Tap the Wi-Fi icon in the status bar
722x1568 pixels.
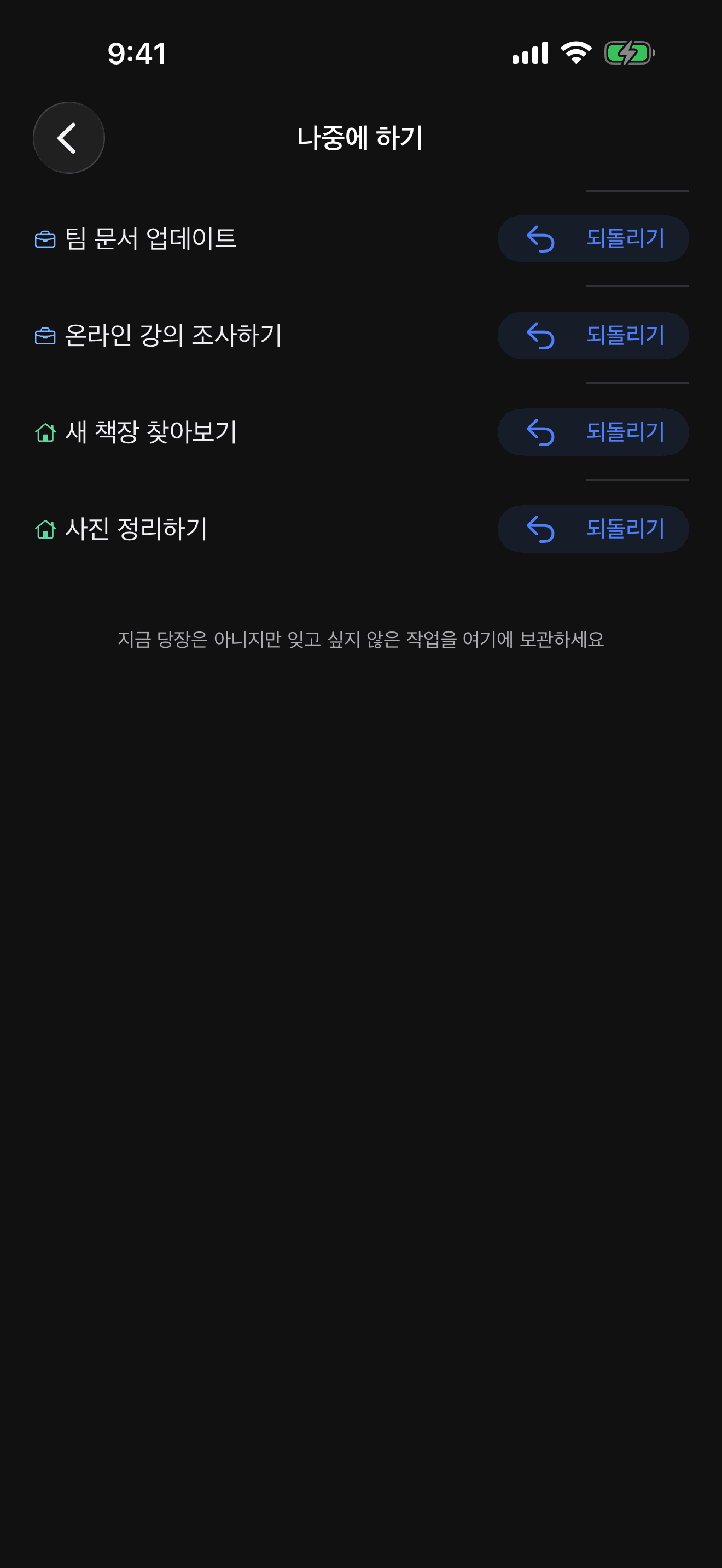(575, 54)
